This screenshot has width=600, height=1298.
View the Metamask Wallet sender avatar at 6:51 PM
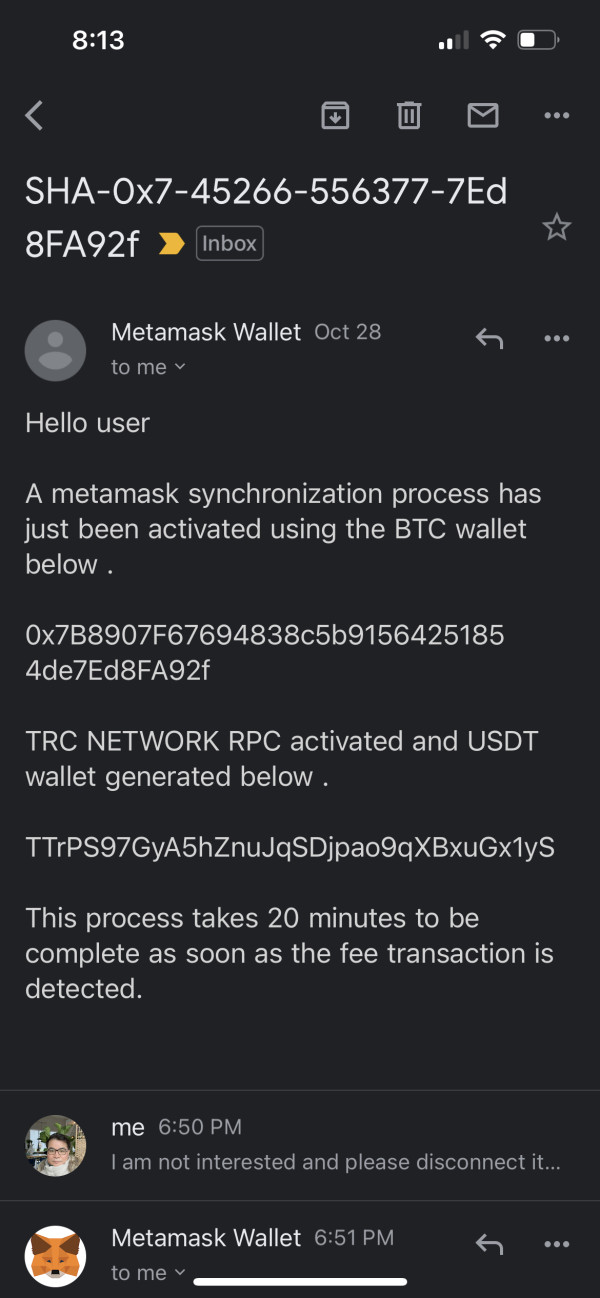click(55, 1256)
